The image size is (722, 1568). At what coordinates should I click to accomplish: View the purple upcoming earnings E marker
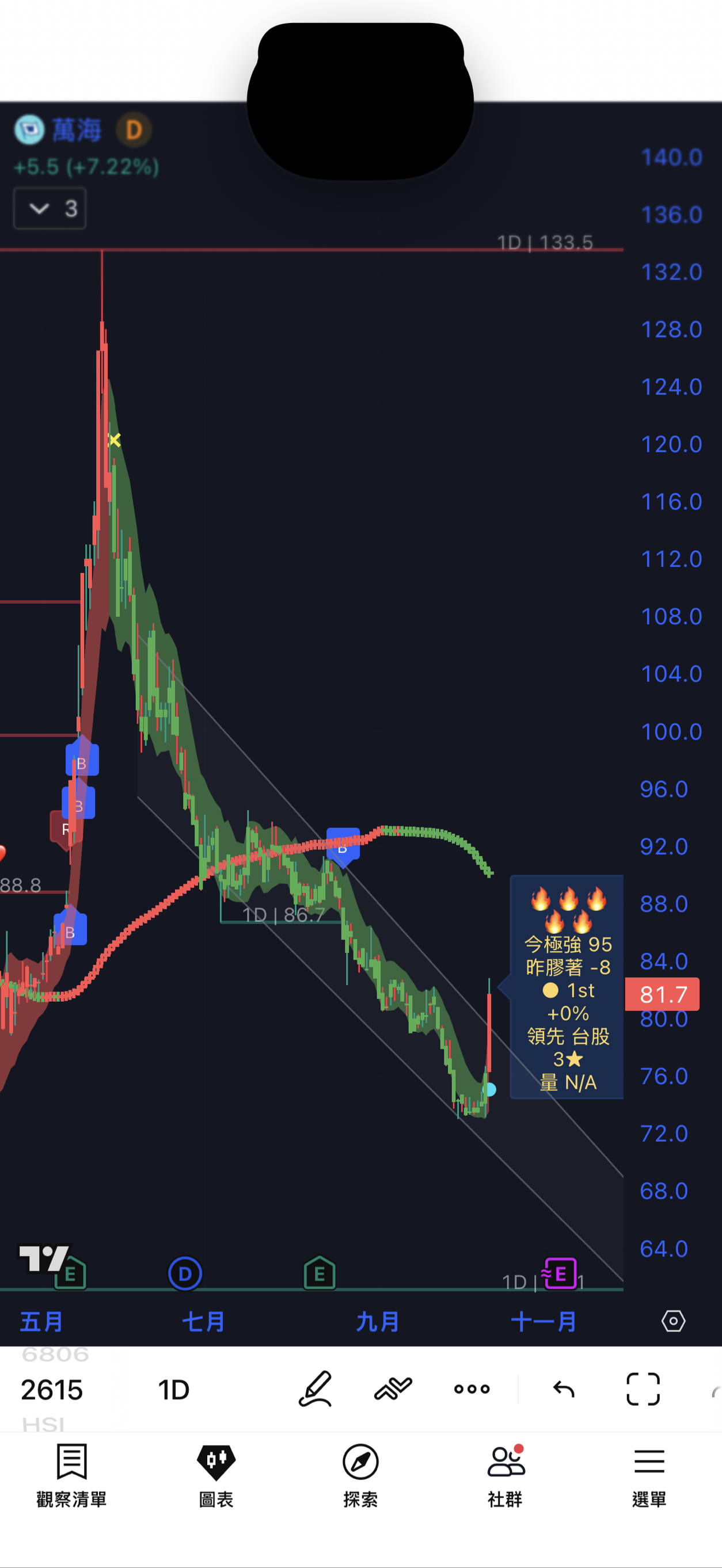click(561, 1273)
